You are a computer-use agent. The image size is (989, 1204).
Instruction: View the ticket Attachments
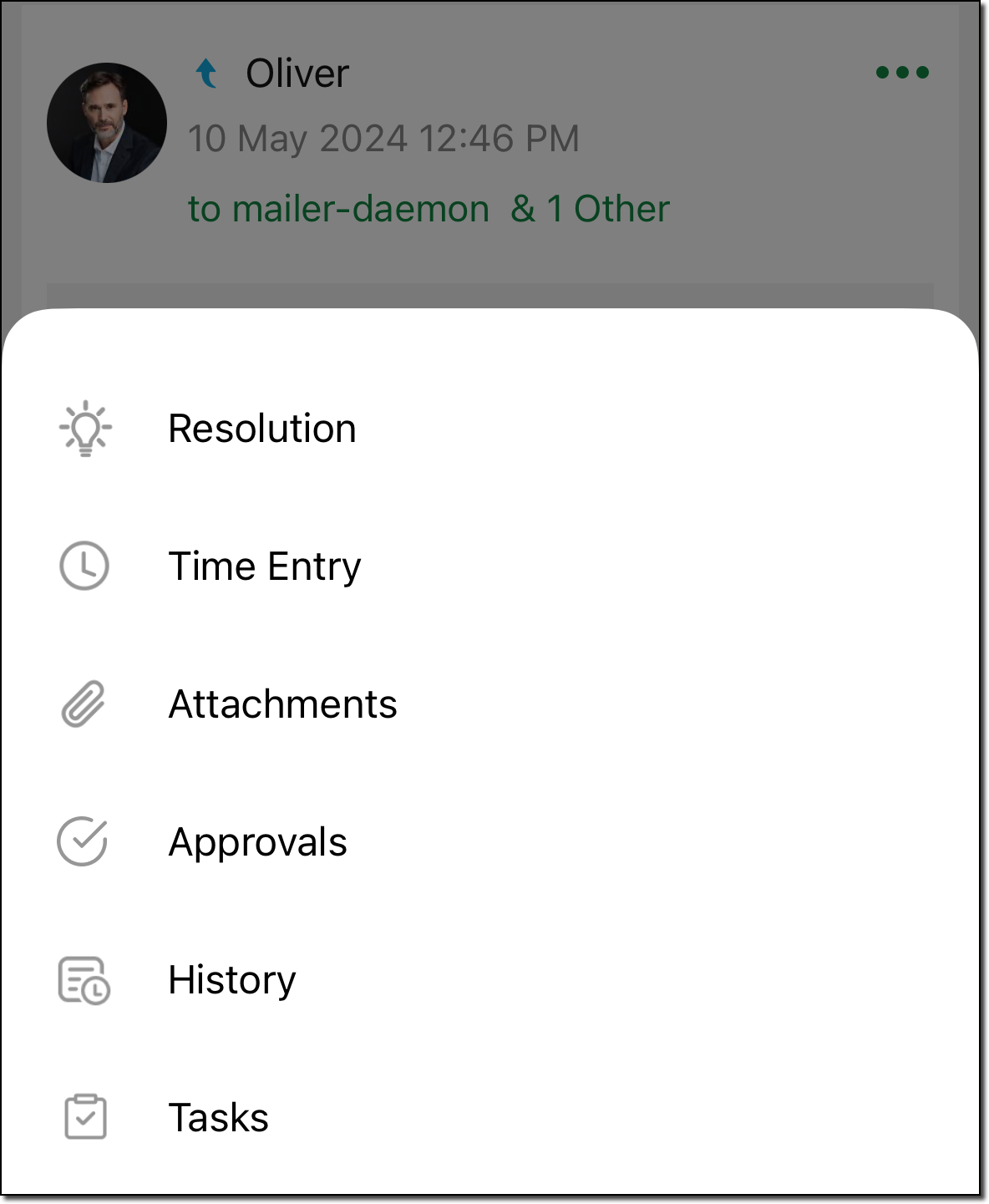coord(282,704)
